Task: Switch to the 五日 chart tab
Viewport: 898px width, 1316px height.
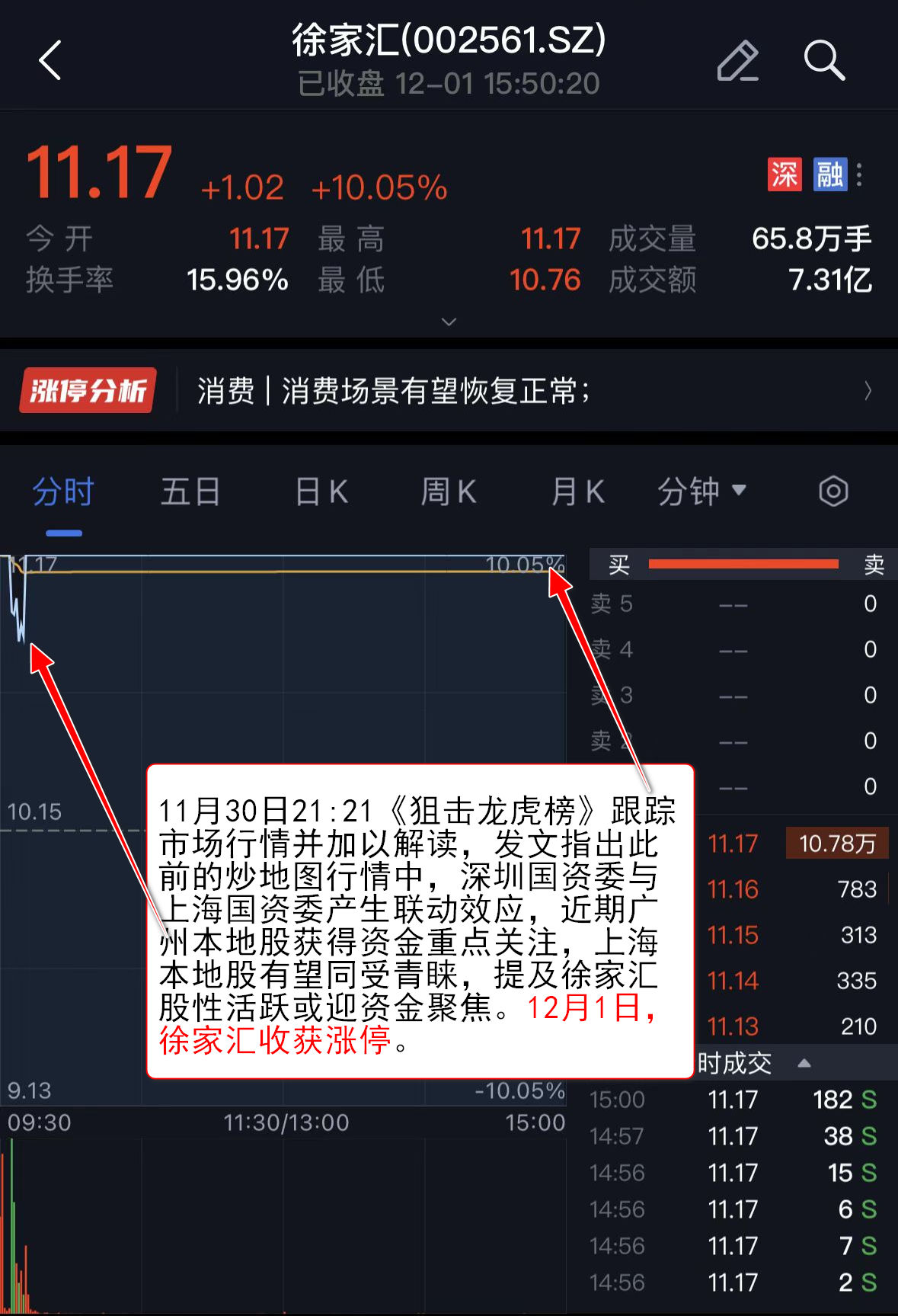Action: [x=190, y=491]
